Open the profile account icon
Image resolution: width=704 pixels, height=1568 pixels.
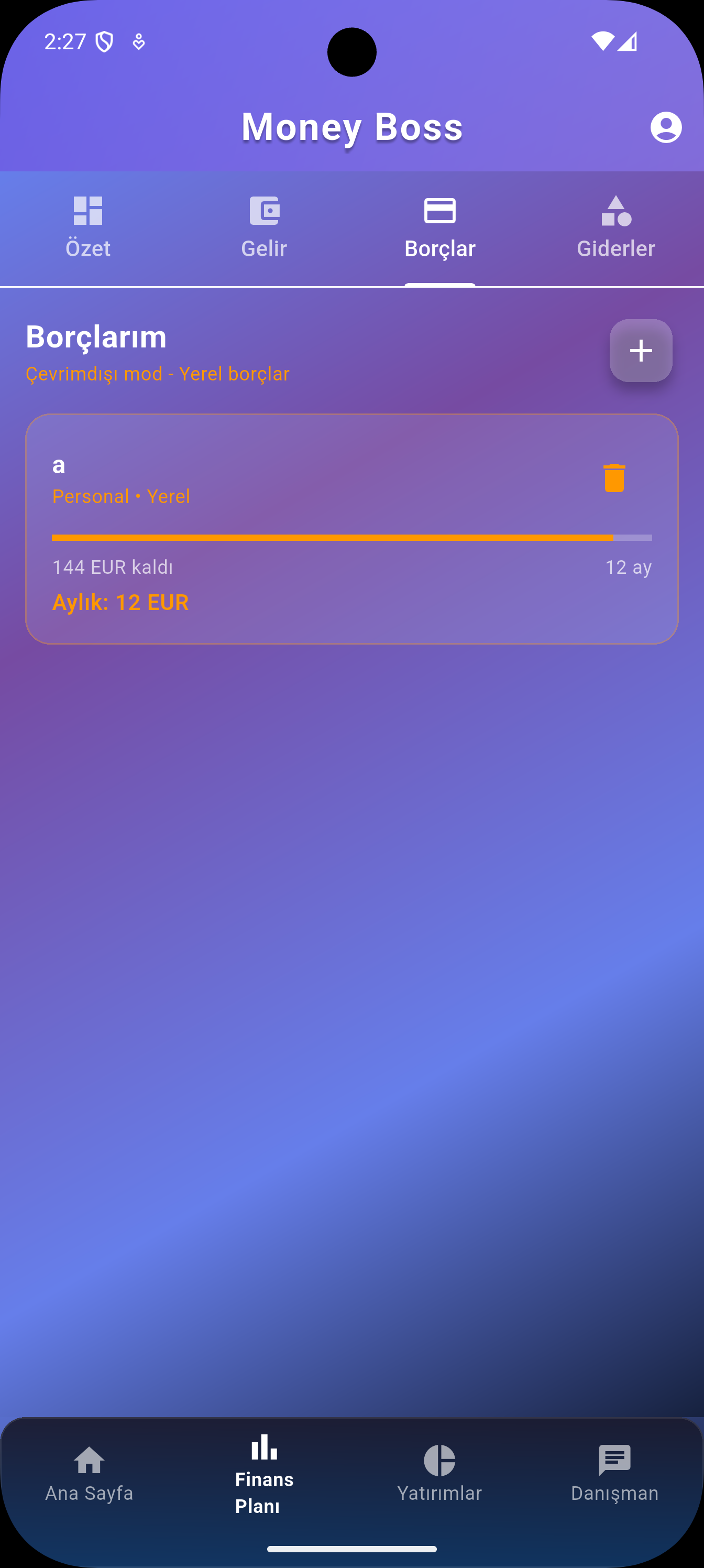coord(666,127)
